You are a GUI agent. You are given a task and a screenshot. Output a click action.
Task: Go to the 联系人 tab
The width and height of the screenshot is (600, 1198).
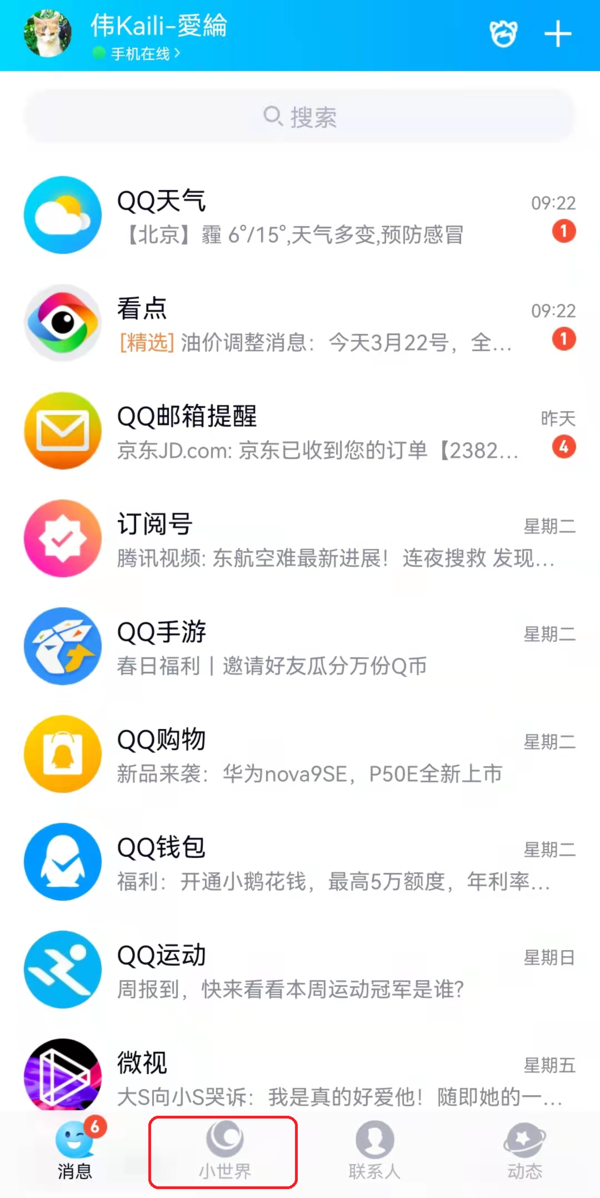[x=374, y=1151]
